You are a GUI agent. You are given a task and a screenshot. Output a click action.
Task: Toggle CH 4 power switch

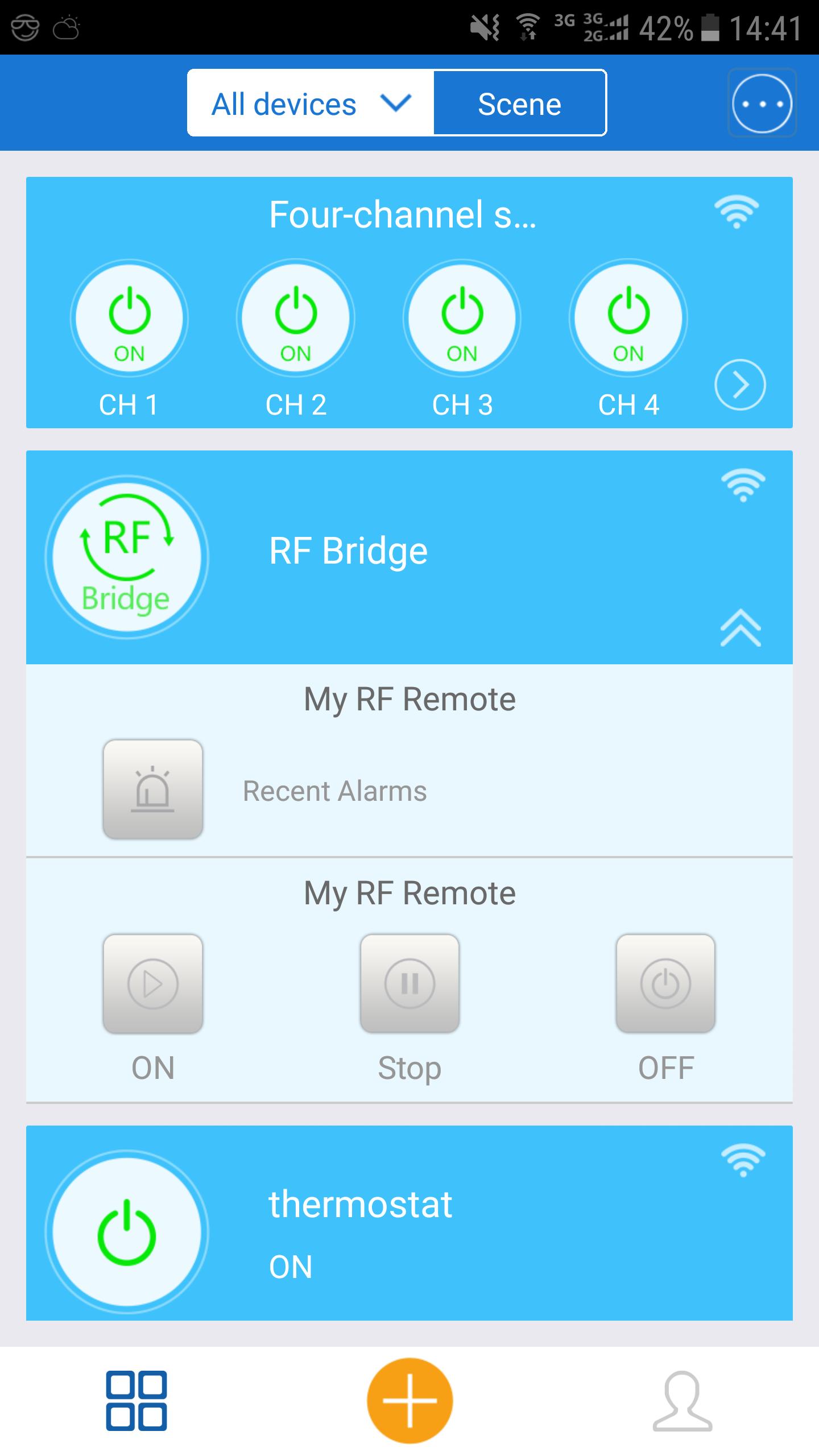[628, 317]
